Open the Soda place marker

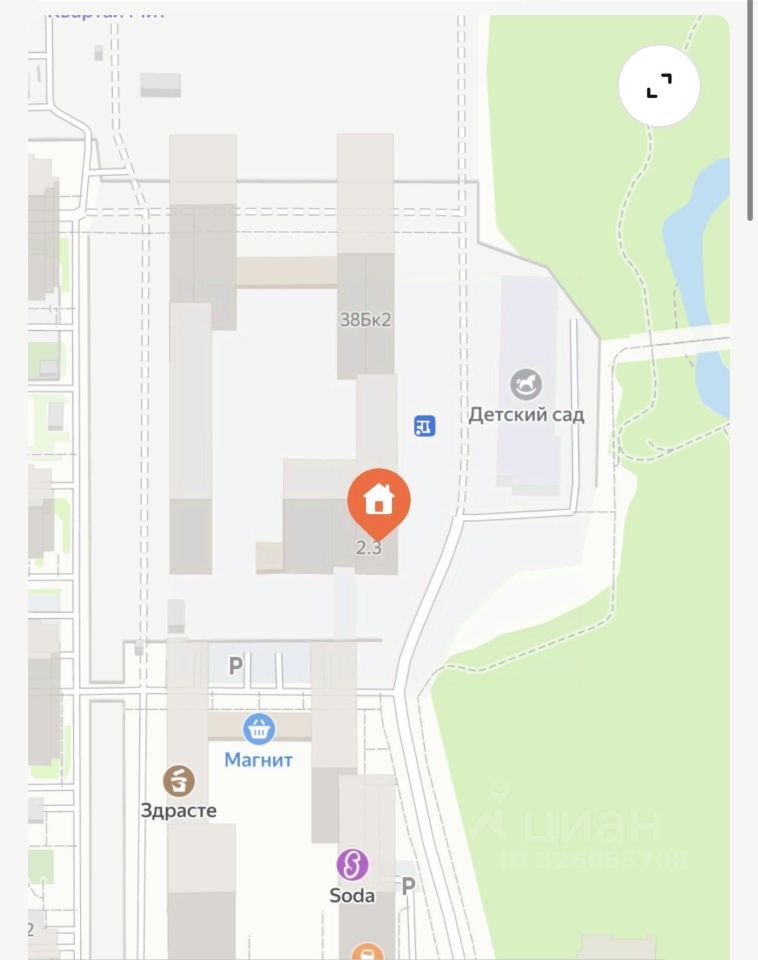(x=352, y=864)
